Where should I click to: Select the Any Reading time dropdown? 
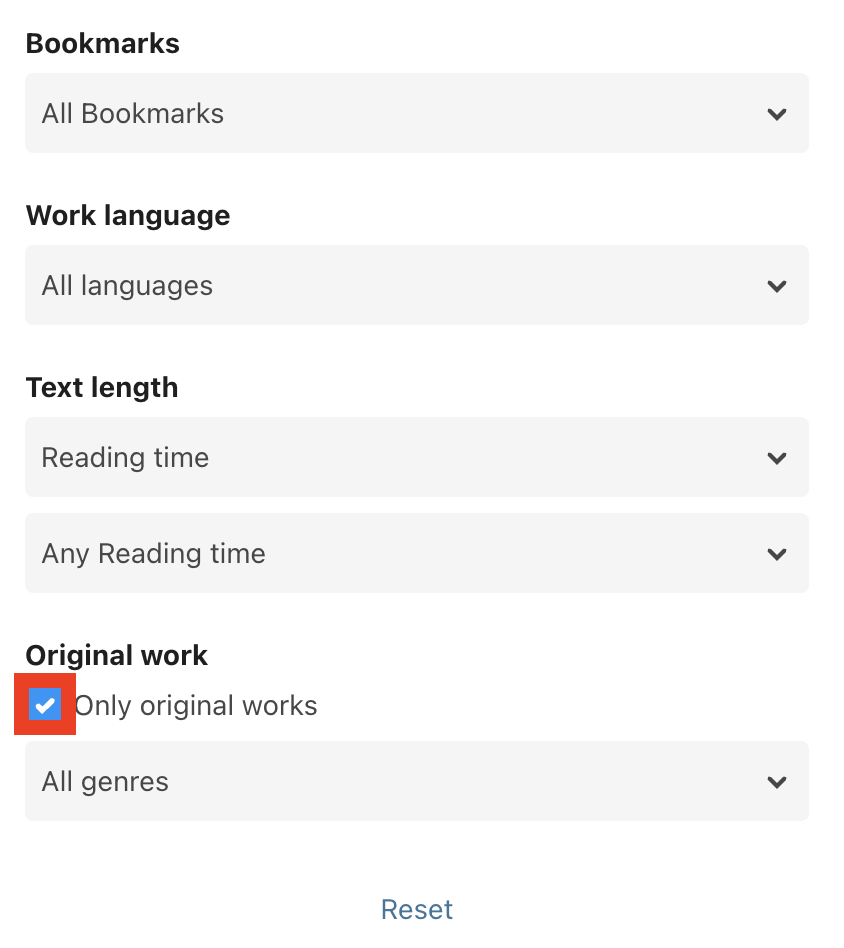(x=416, y=553)
